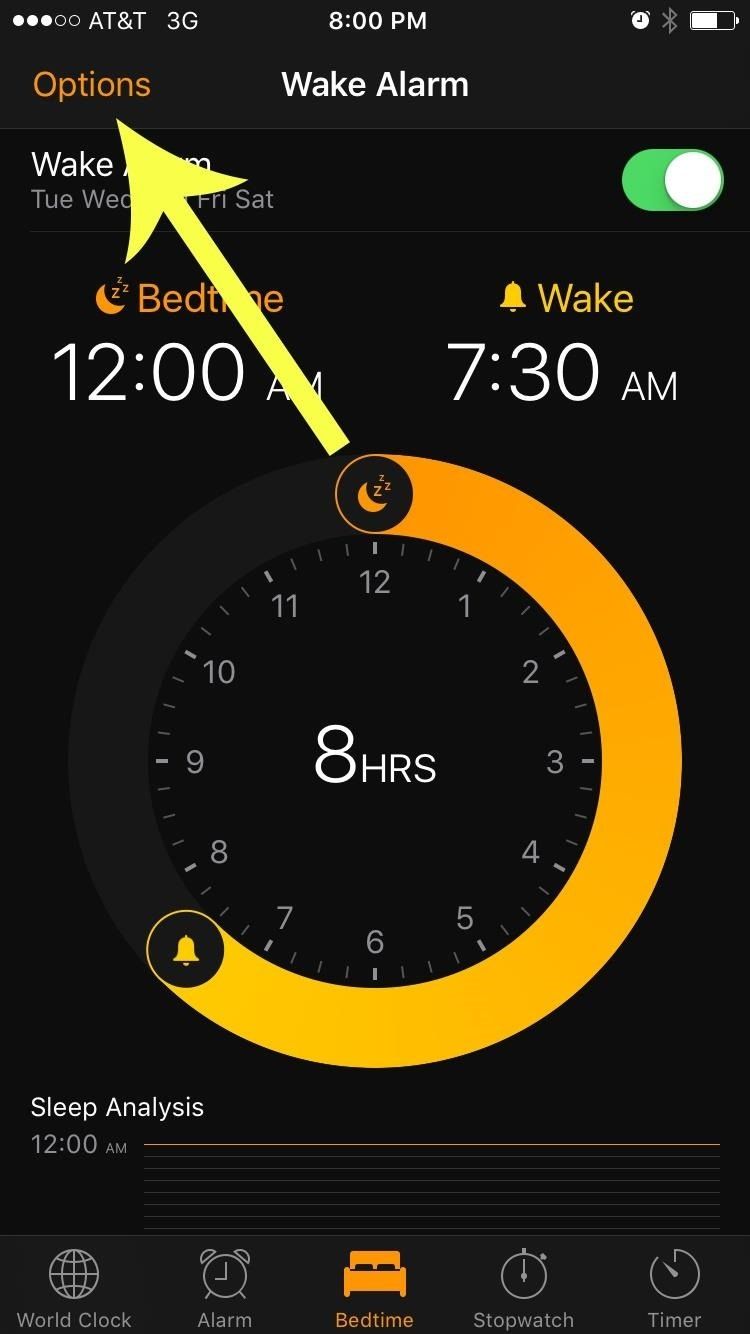Image resolution: width=750 pixels, height=1334 pixels.
Task: Tap the moon bedtime handle on the dial
Action: 374,492
